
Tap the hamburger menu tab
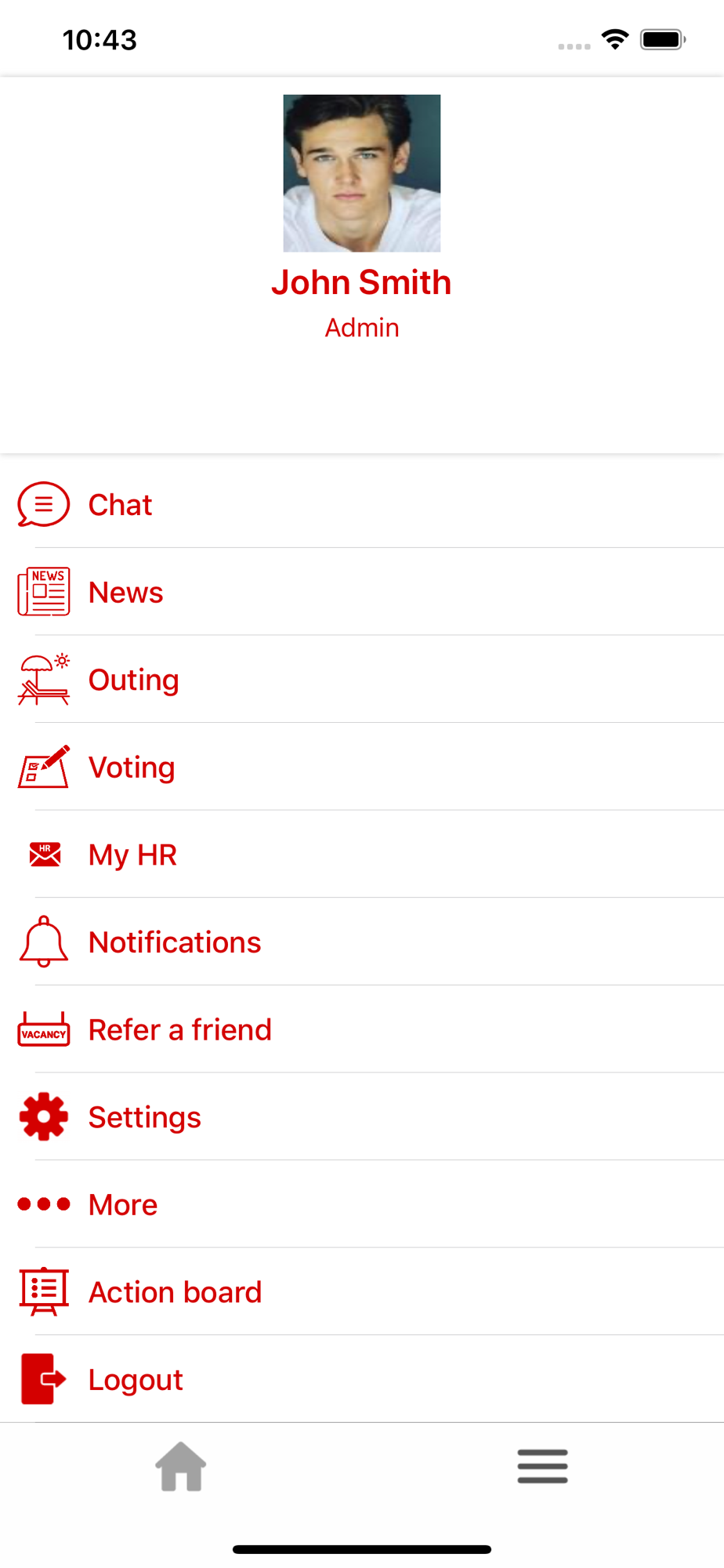pos(542,1466)
